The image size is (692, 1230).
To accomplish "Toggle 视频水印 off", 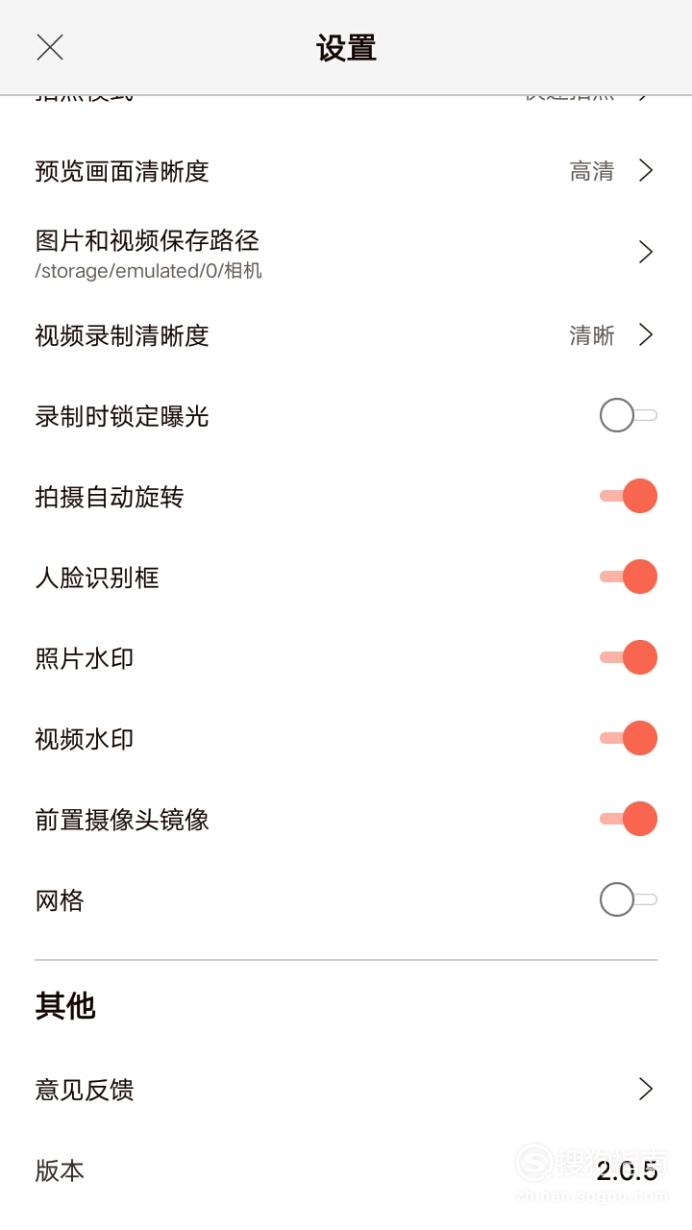I will pyautogui.click(x=628, y=739).
